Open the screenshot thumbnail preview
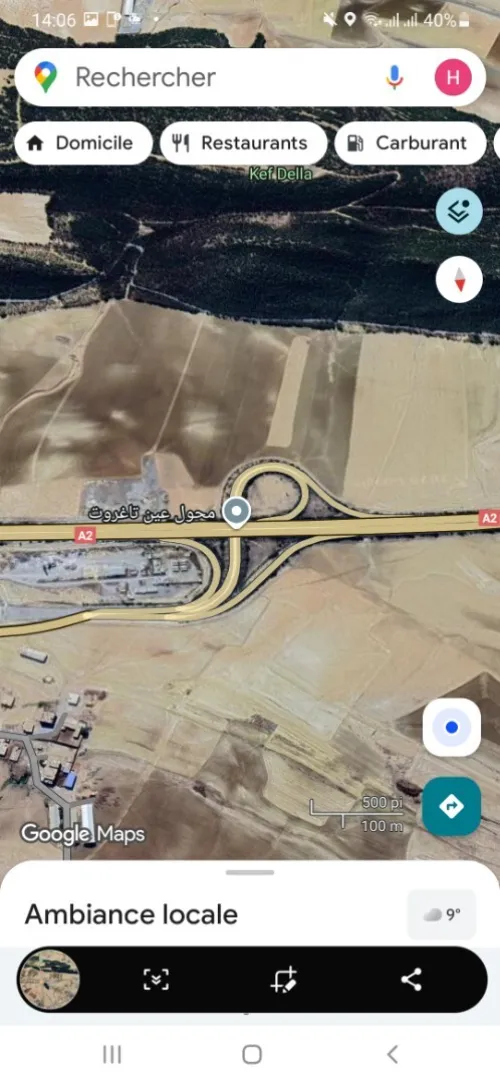500x1084 pixels. 49,980
